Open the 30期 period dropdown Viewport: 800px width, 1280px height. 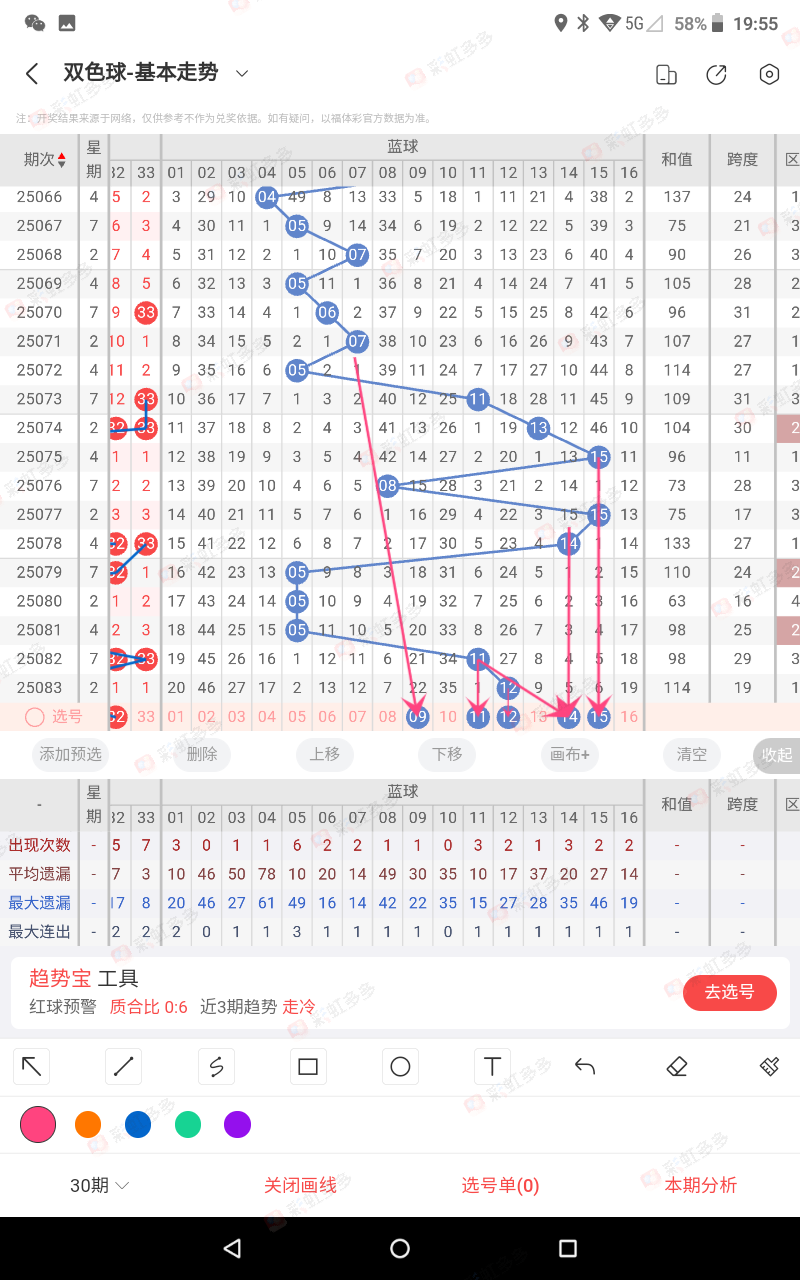point(99,1185)
